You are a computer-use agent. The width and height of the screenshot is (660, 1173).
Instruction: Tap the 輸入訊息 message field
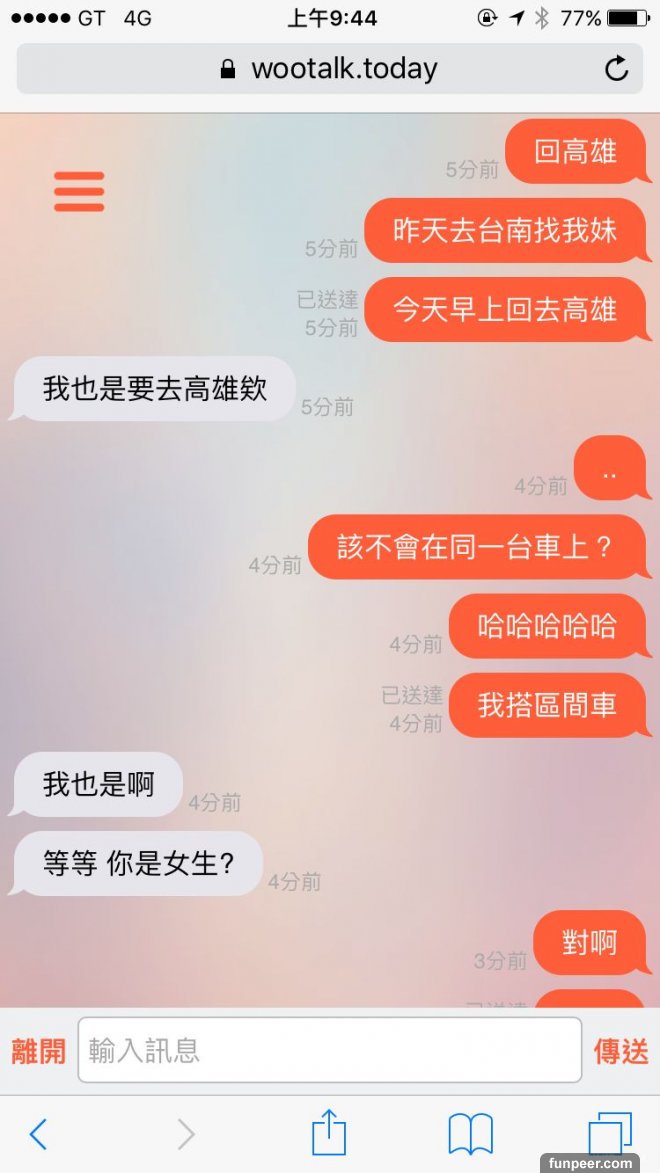pyautogui.click(x=330, y=1050)
